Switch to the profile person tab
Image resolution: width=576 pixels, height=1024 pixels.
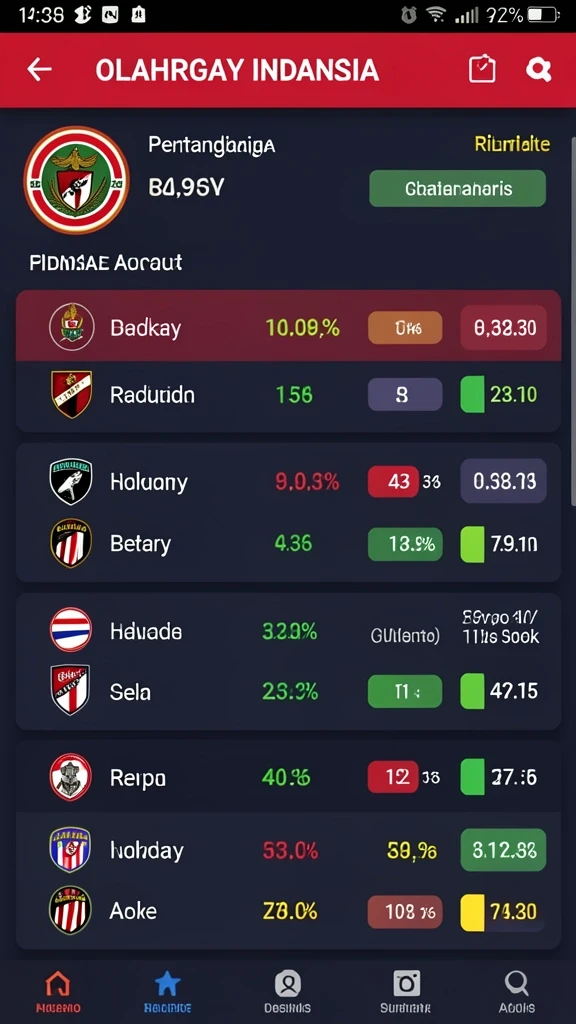[x=287, y=991]
